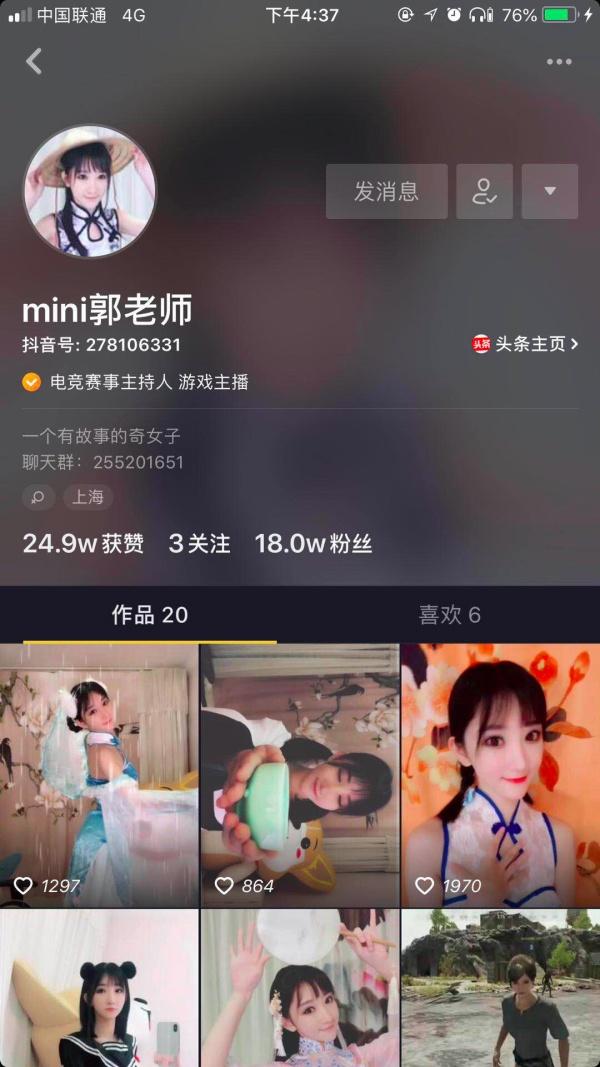Expand the dropdown arrow beside follow button
Viewport: 600px width, 1067px height.
click(x=549, y=191)
